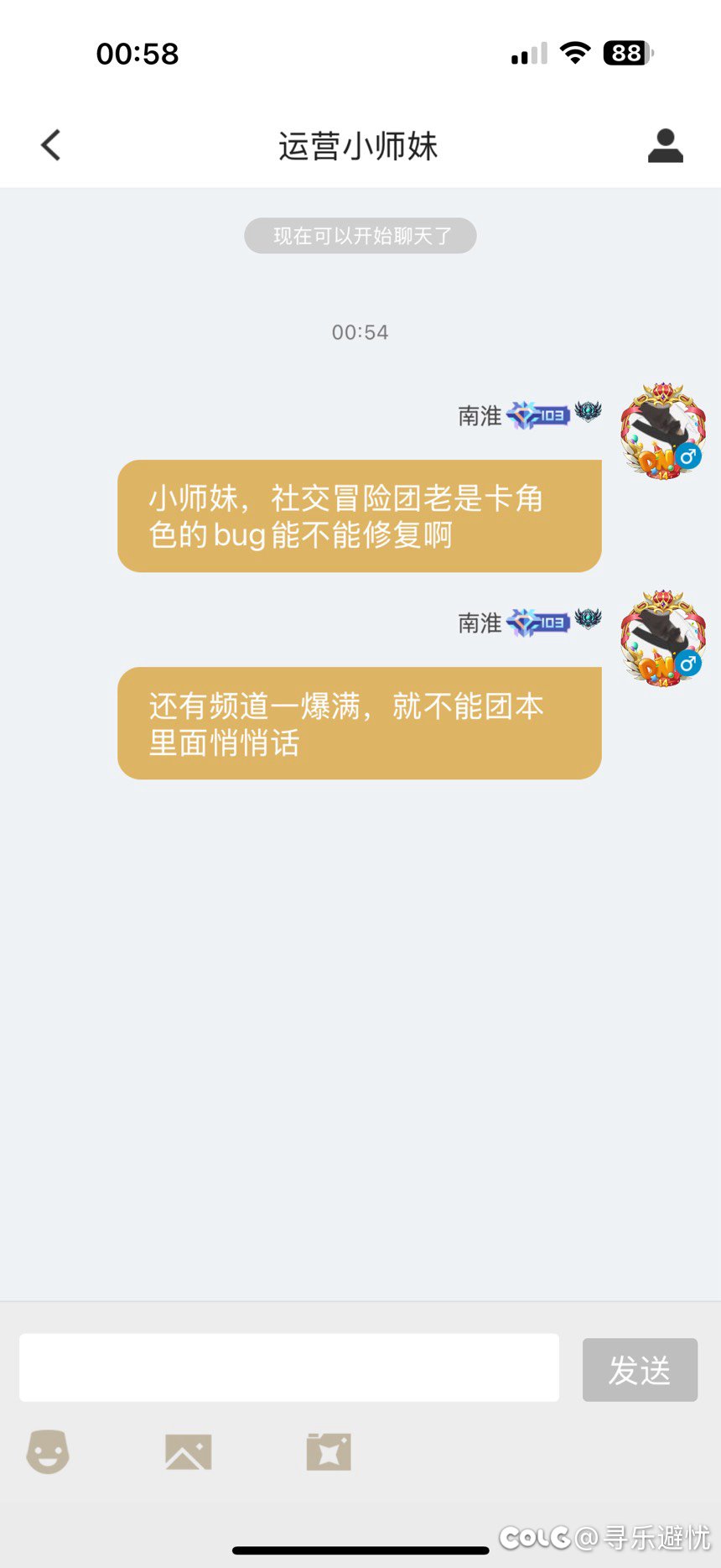Go back from the 运营小师妹 chat

click(x=51, y=145)
